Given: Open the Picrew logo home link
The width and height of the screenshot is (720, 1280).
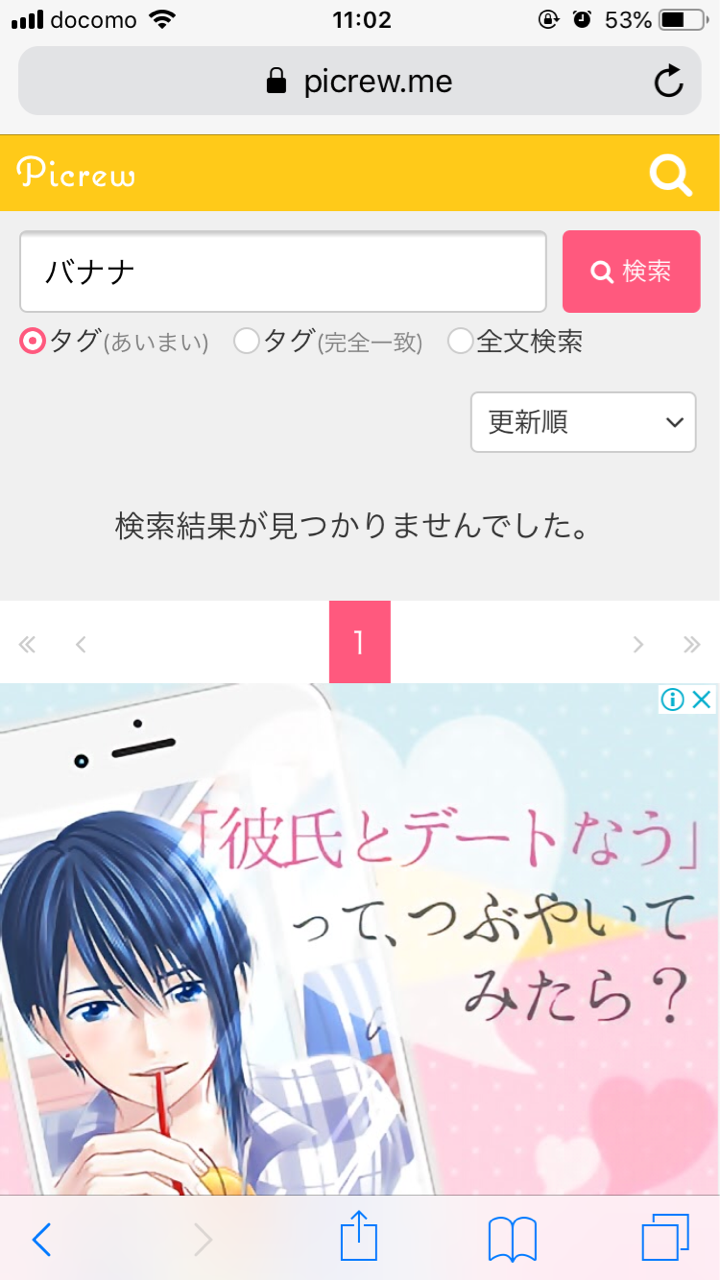Looking at the screenshot, I should click(76, 174).
